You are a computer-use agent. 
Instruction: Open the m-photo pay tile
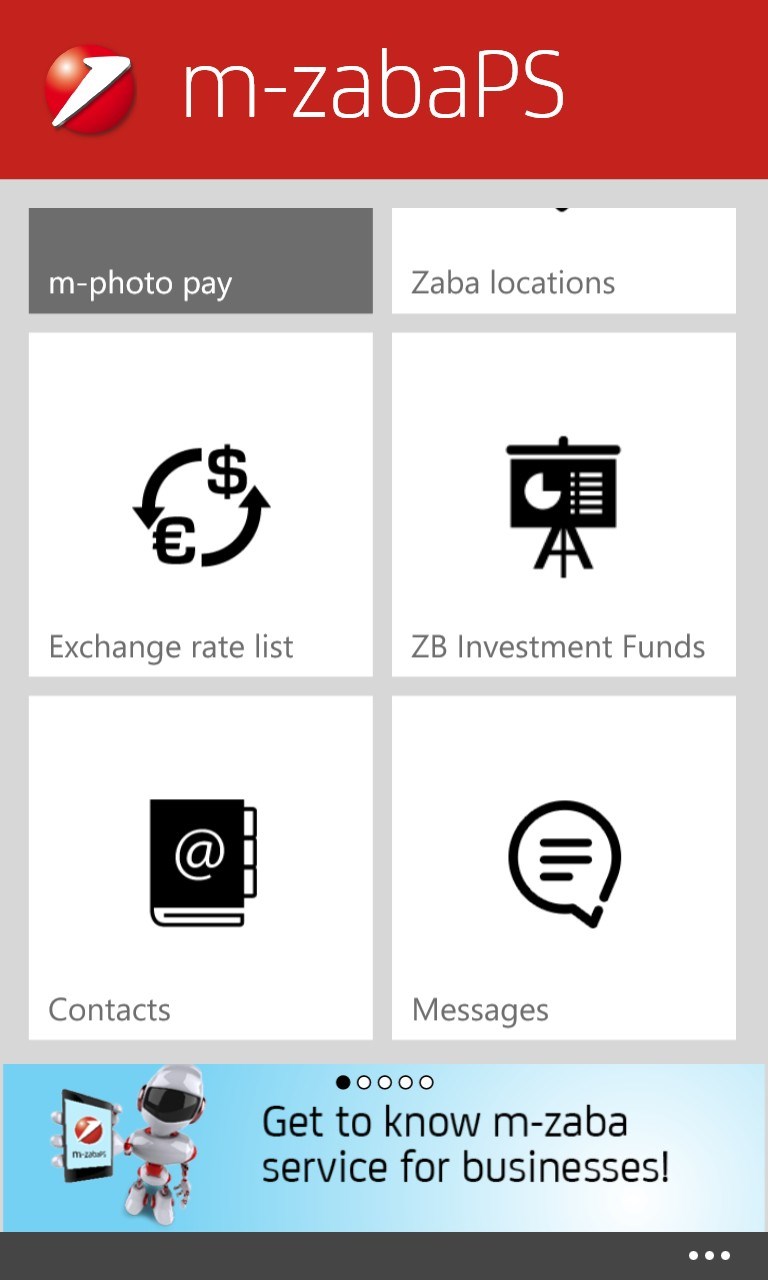(x=200, y=262)
